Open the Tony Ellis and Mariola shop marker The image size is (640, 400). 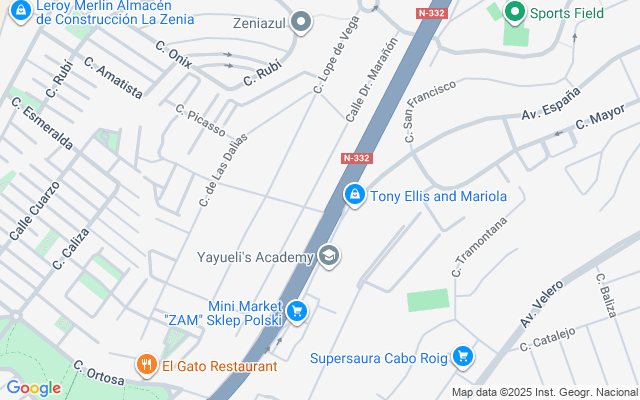click(x=353, y=197)
